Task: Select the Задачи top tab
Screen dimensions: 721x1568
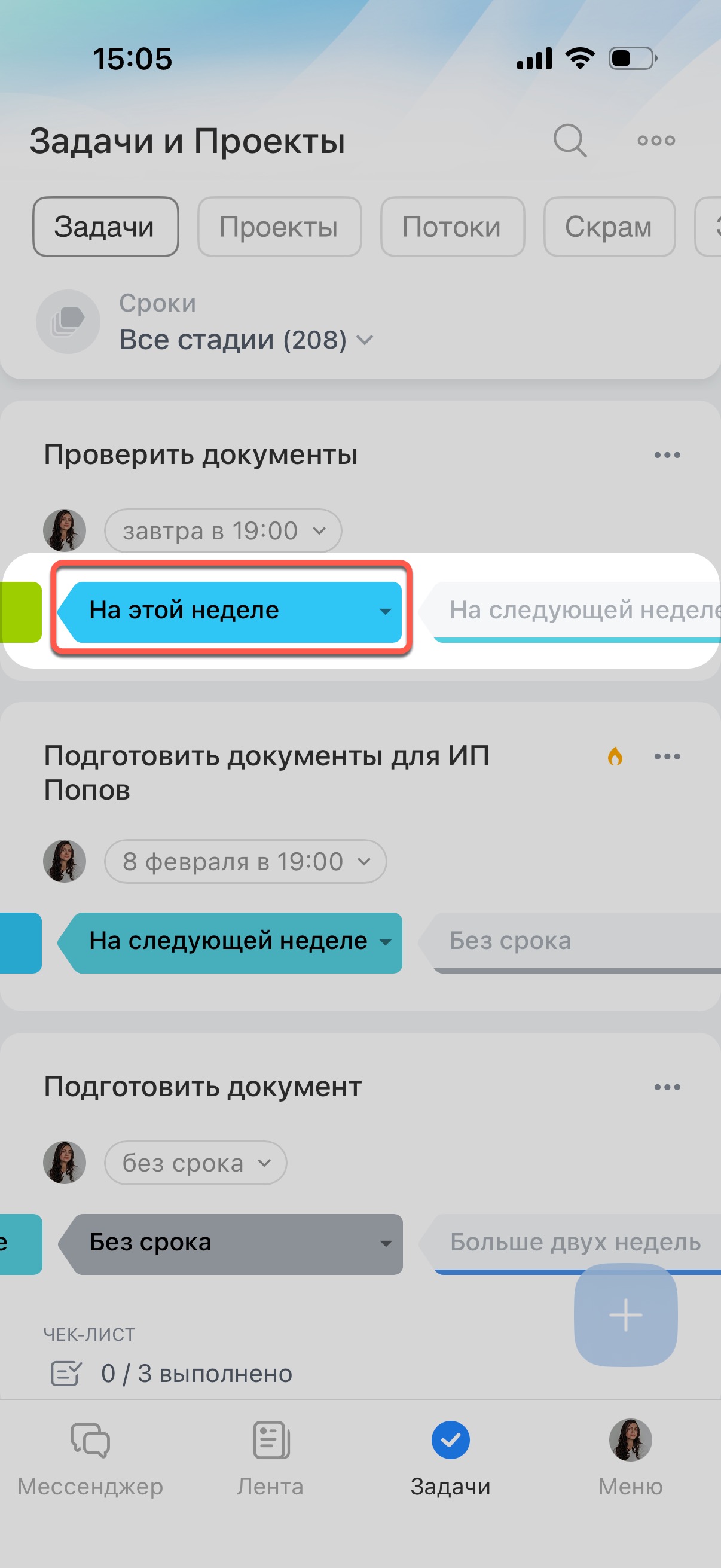Action: [x=105, y=227]
